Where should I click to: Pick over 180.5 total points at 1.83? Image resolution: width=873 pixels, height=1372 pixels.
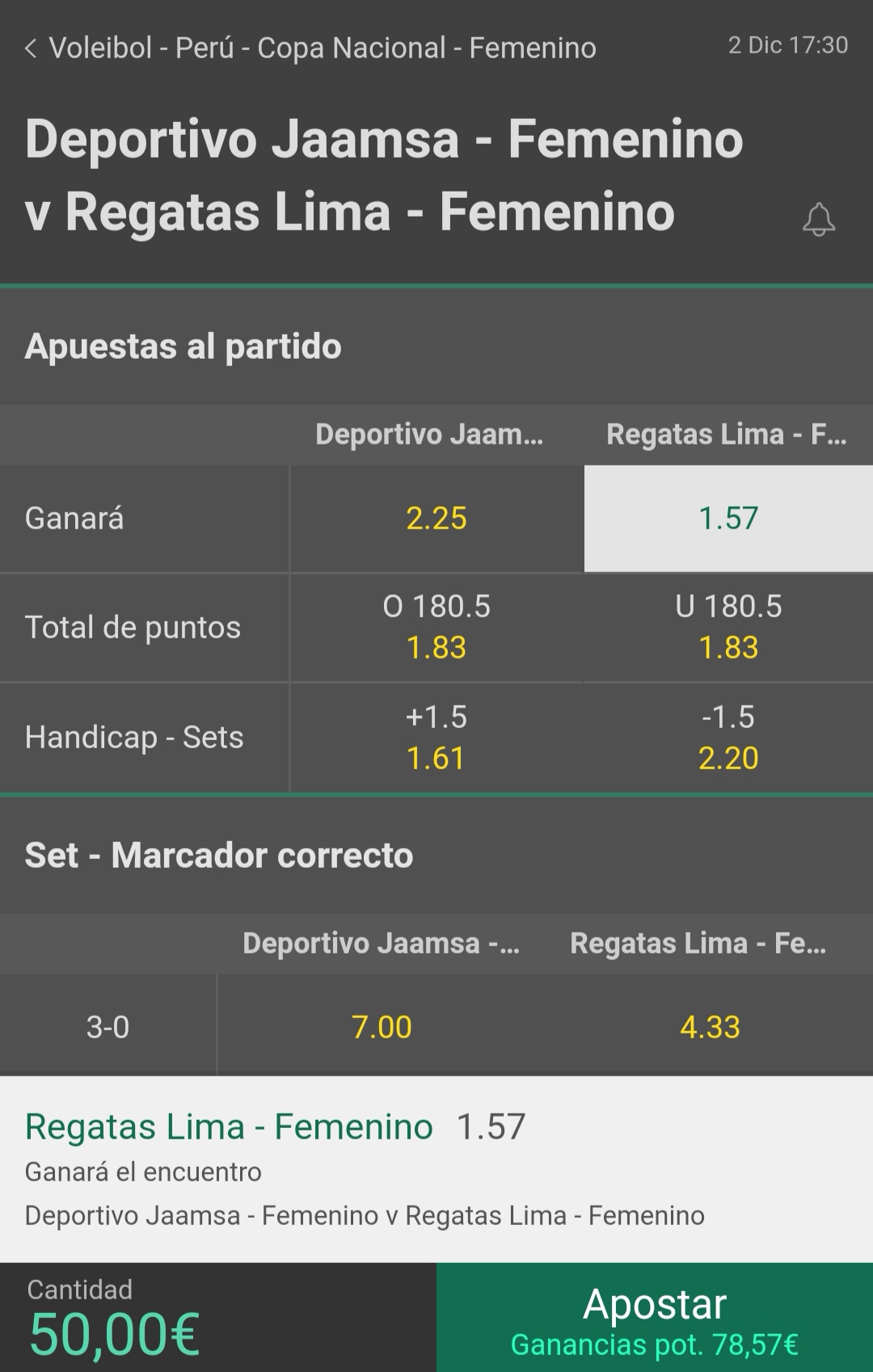point(436,628)
